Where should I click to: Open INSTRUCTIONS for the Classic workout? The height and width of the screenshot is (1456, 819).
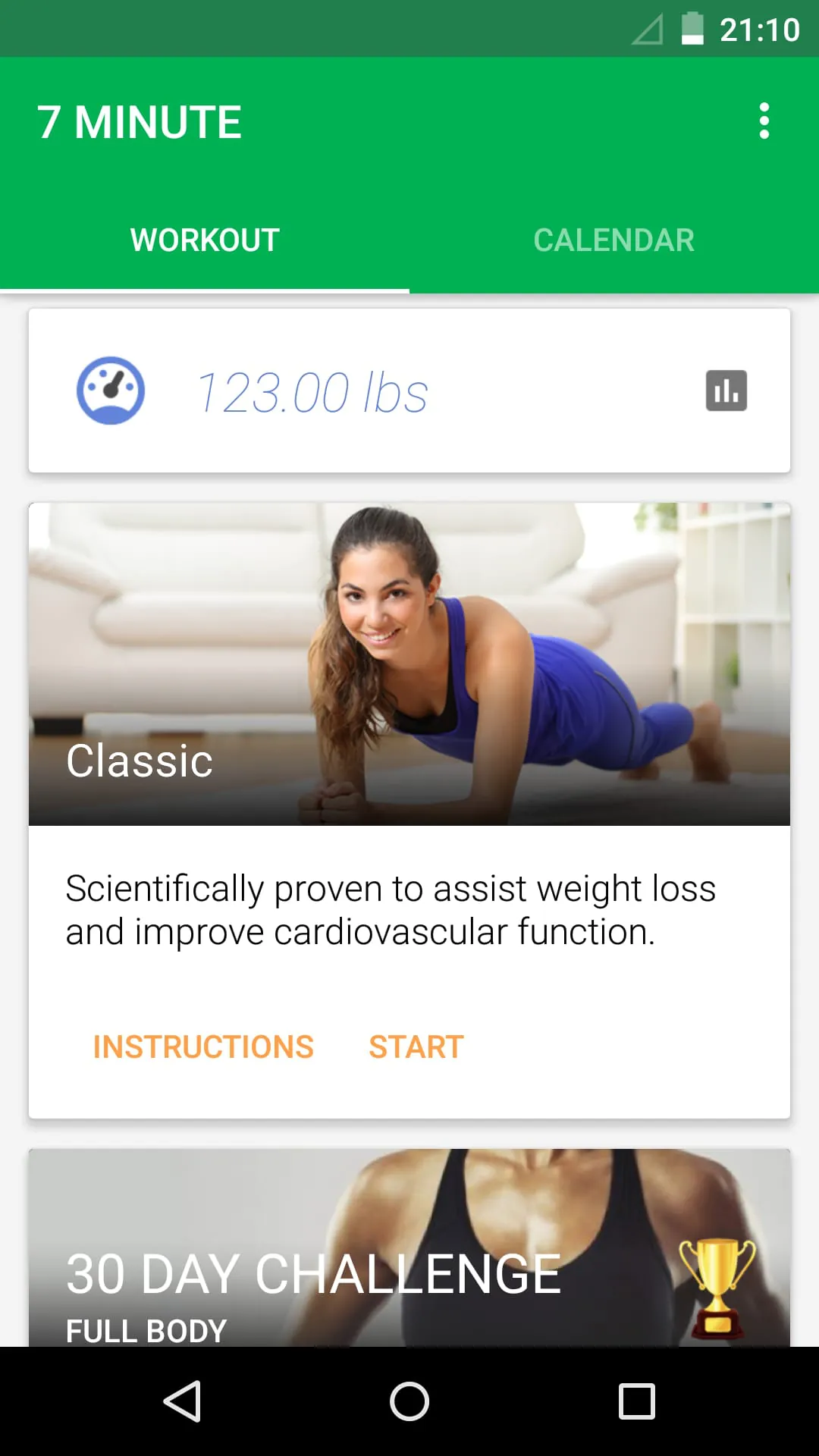[202, 1046]
